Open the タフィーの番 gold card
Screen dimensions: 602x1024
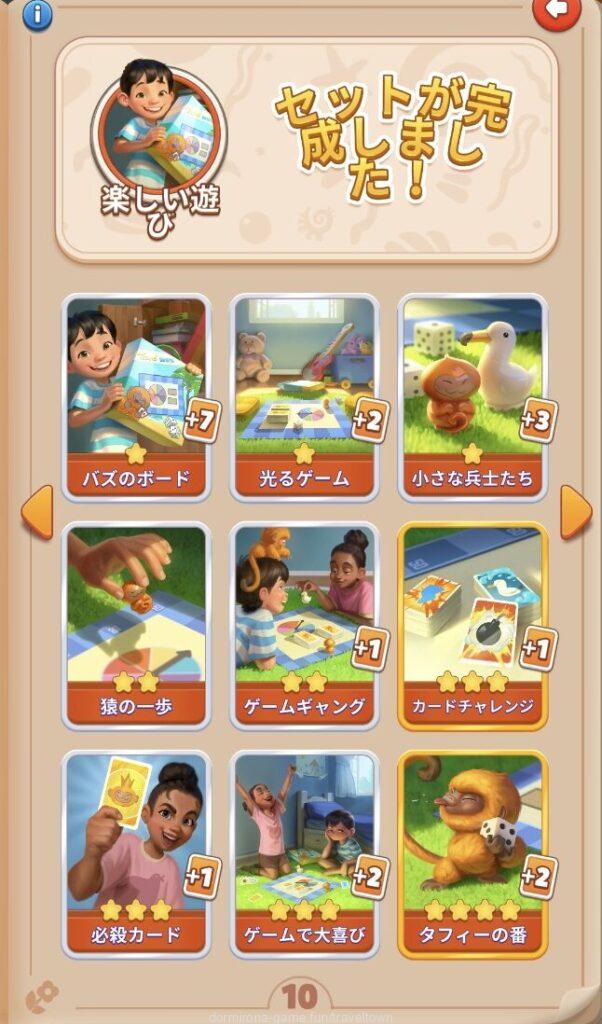coord(473,853)
